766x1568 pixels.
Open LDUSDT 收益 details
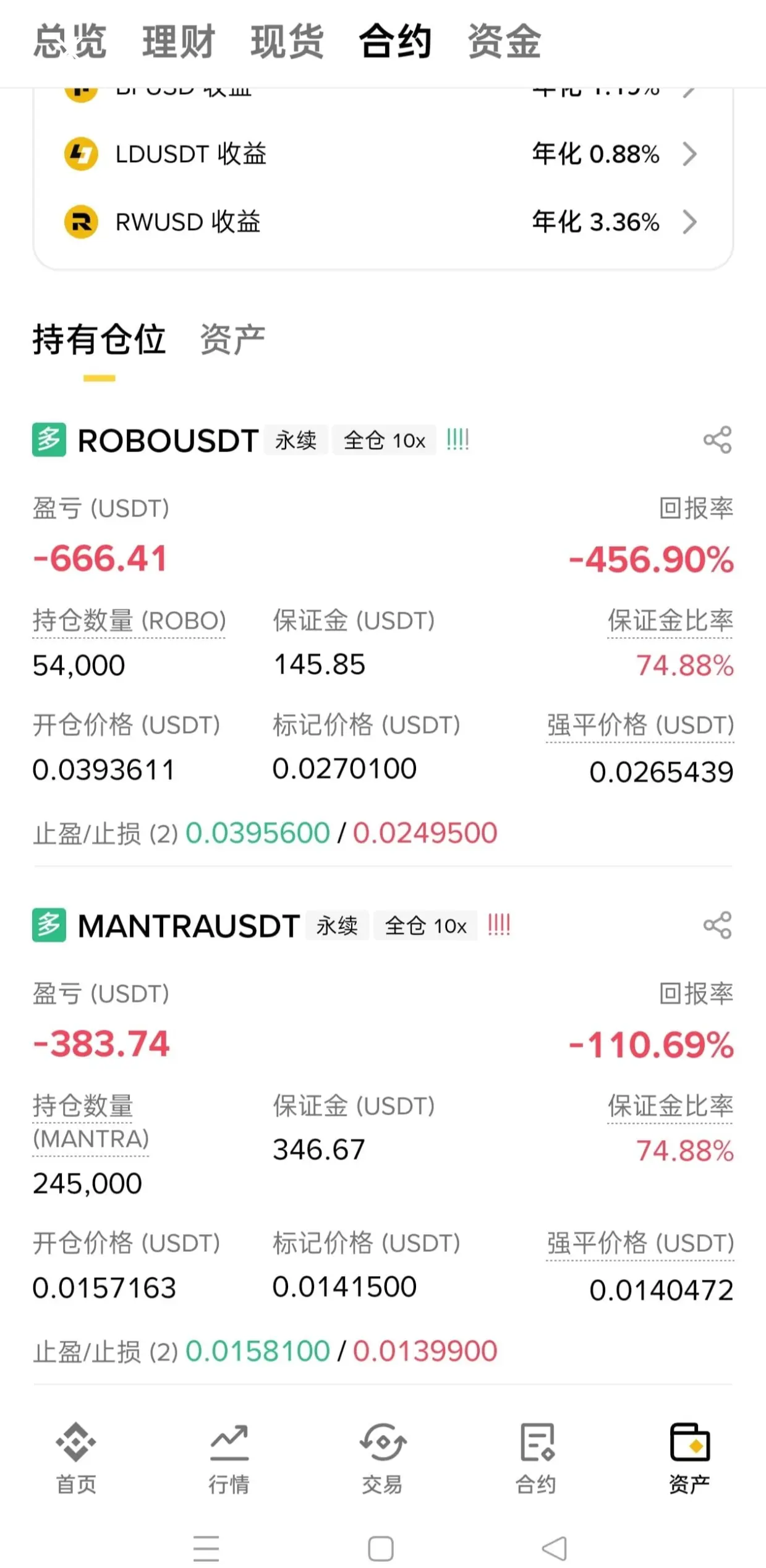(x=382, y=154)
